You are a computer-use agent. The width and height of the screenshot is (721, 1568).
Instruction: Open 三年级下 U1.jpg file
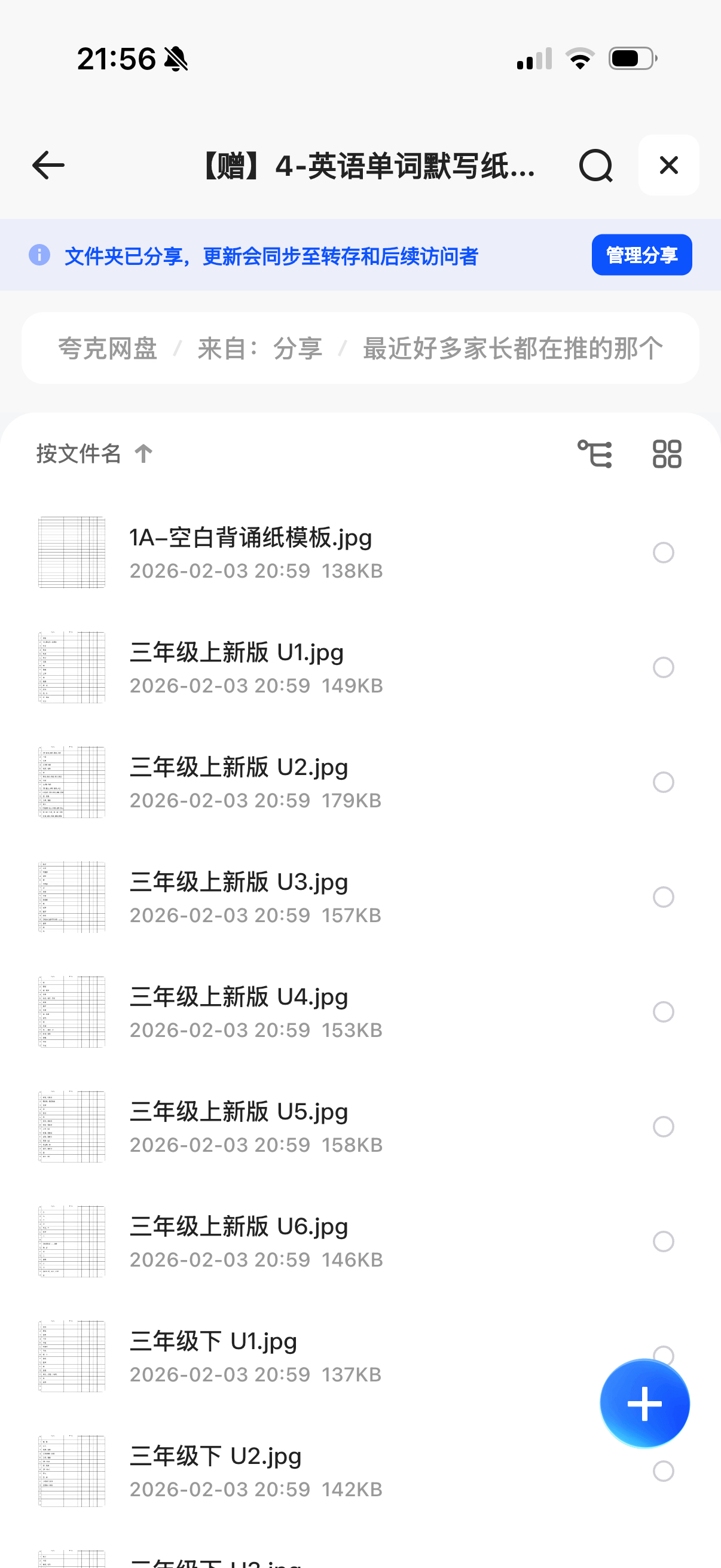213,1342
